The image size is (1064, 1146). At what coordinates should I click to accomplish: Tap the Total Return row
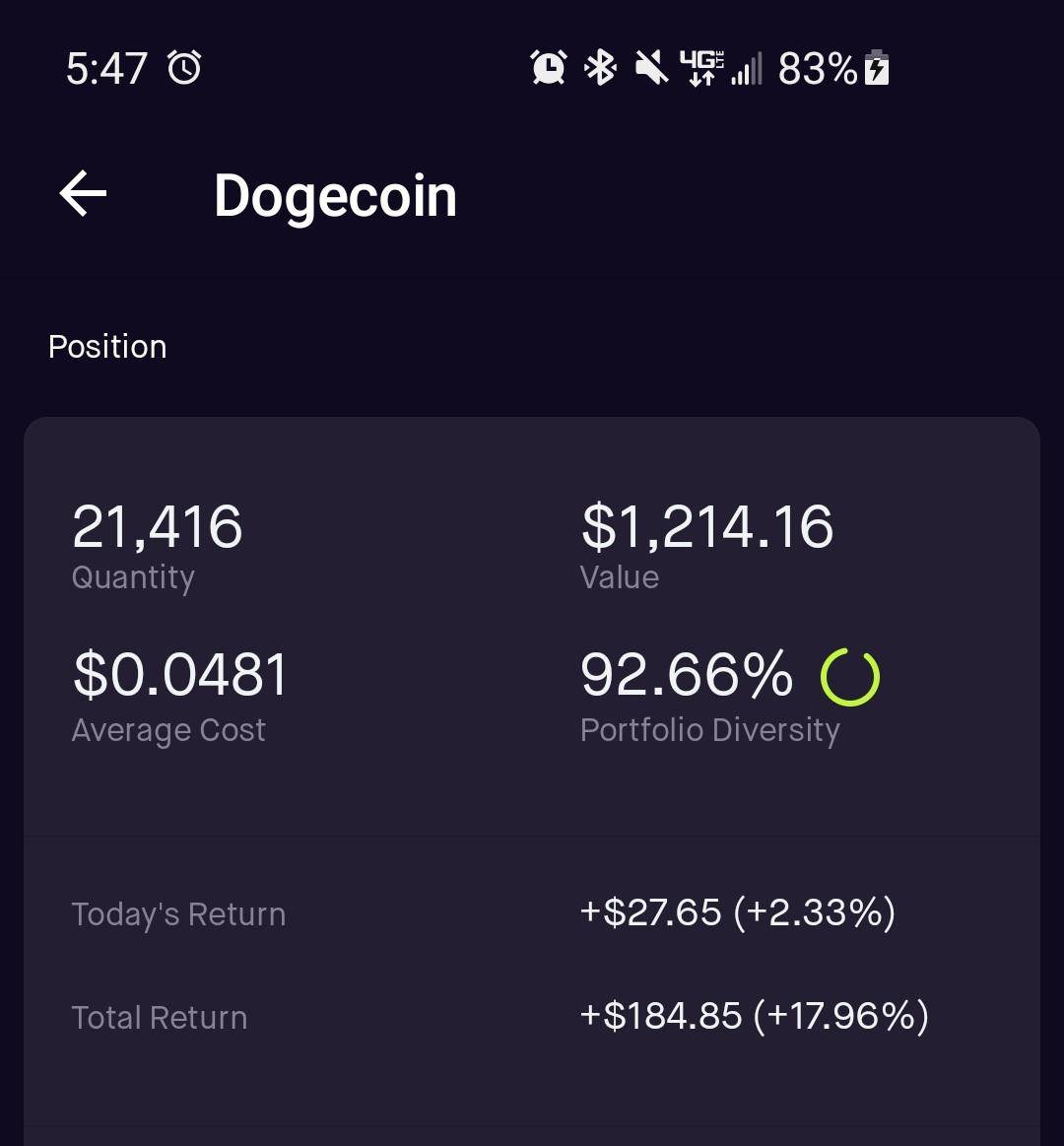(160, 1017)
